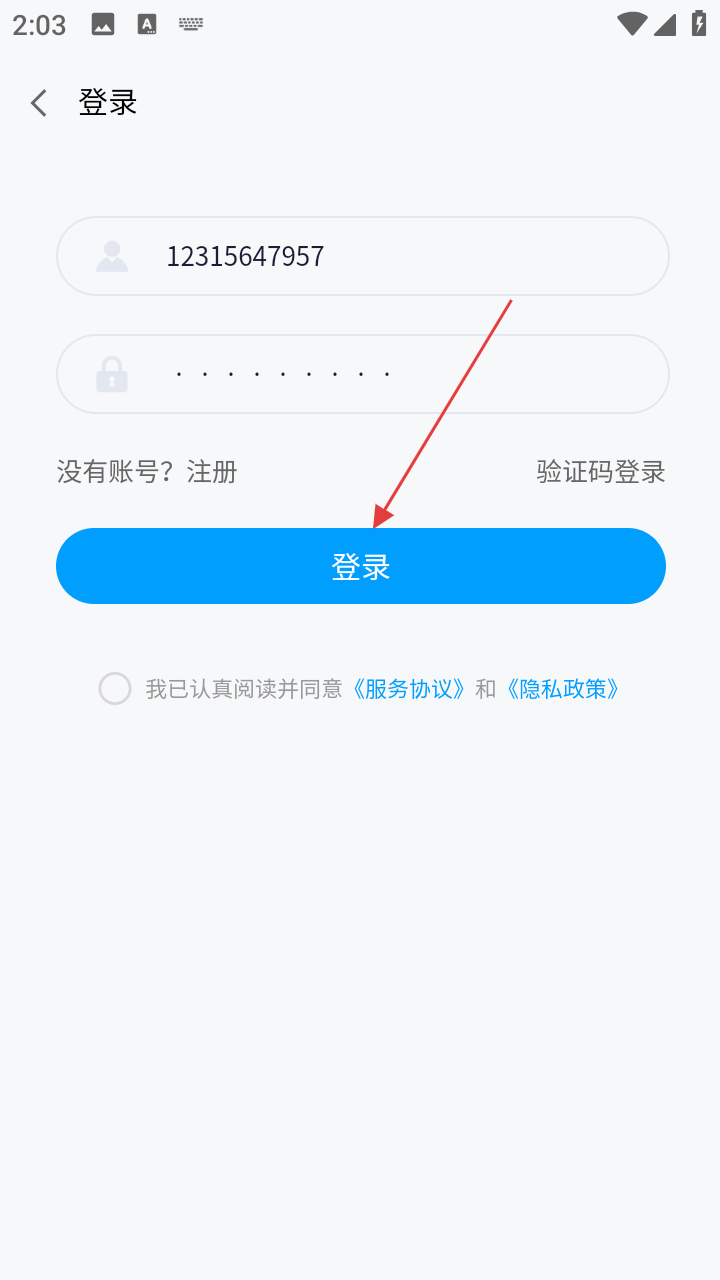The image size is (720, 1280).
Task: Open the 《服务协议》 service agreement
Action: coord(408,689)
